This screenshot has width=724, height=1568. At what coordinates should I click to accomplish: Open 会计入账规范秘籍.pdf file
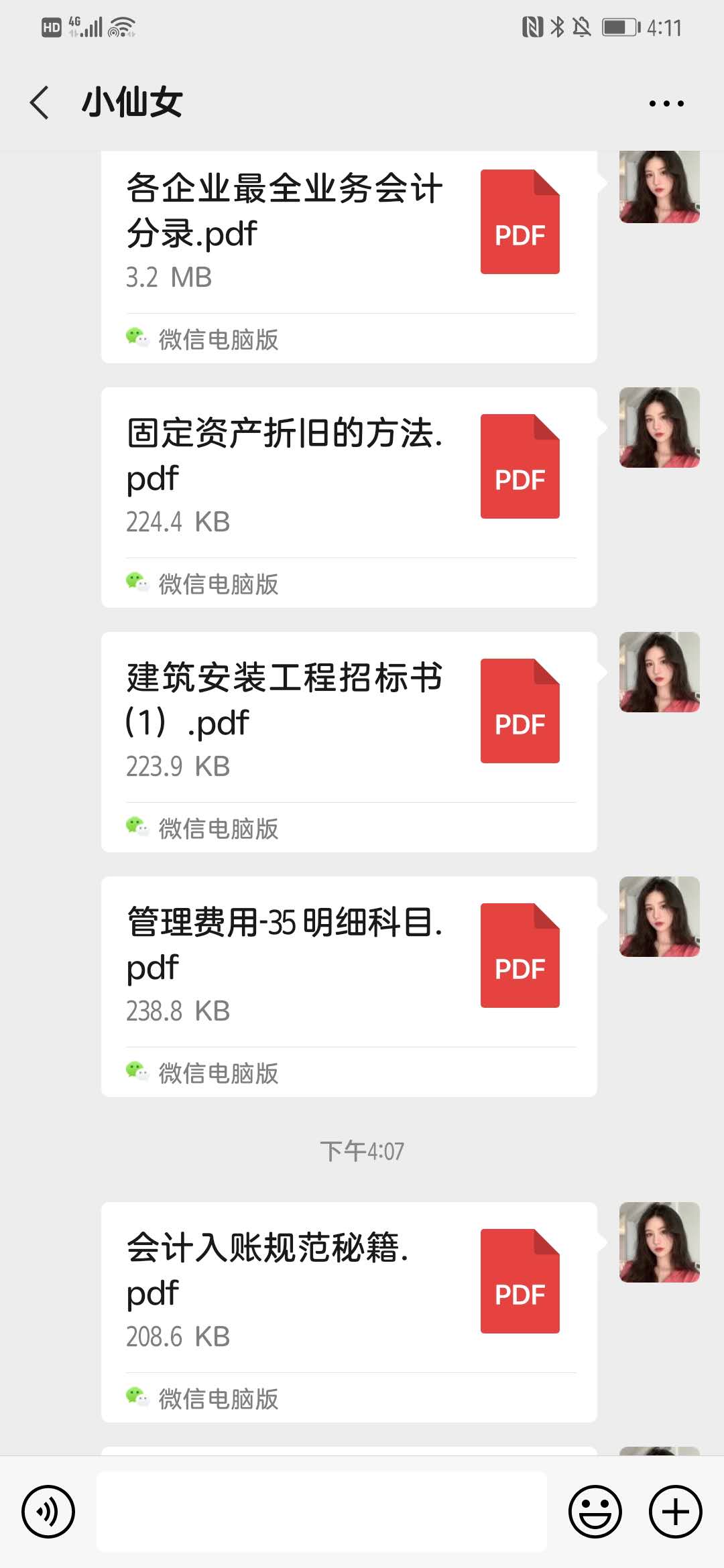(x=349, y=1290)
